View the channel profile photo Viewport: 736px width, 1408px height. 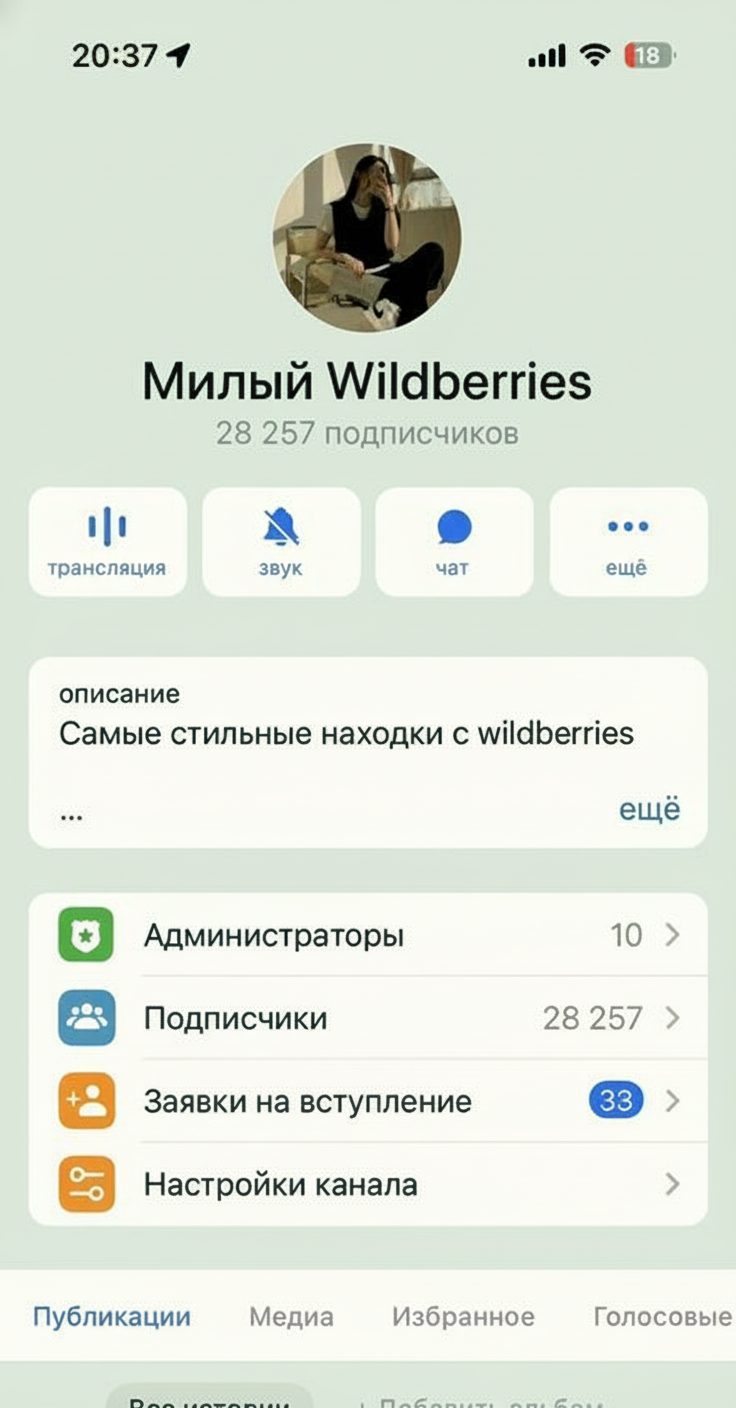(x=368, y=238)
